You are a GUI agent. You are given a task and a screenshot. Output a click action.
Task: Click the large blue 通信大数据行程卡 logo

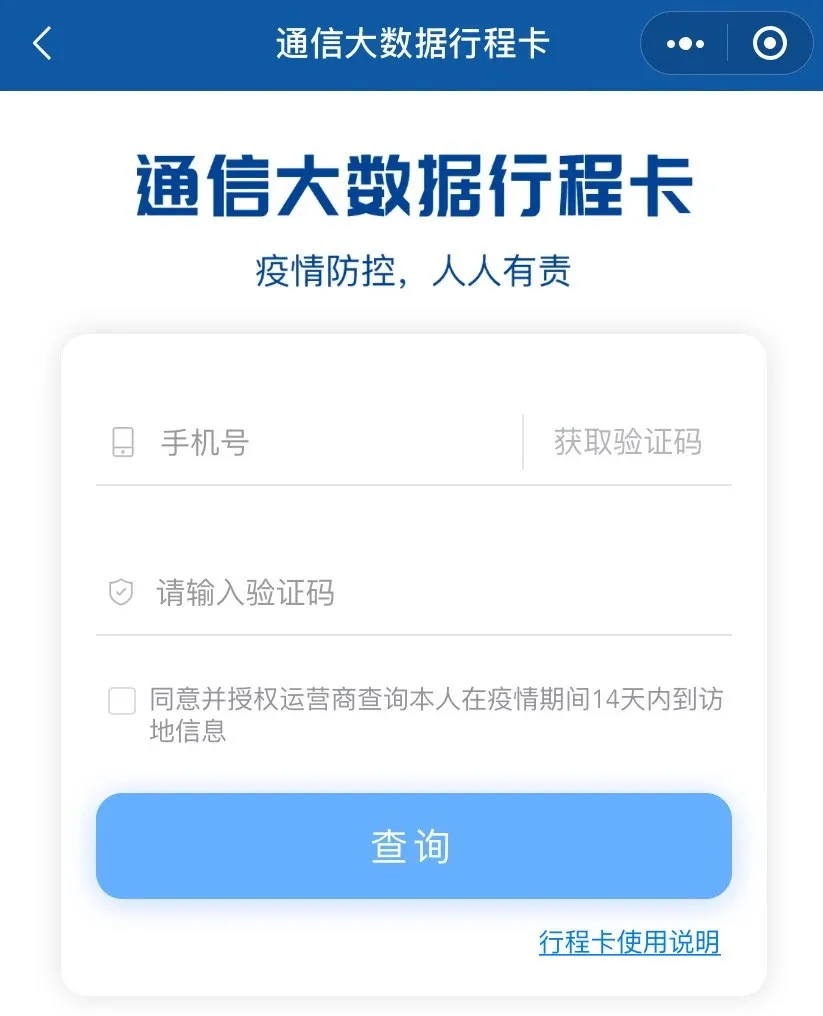(x=411, y=185)
